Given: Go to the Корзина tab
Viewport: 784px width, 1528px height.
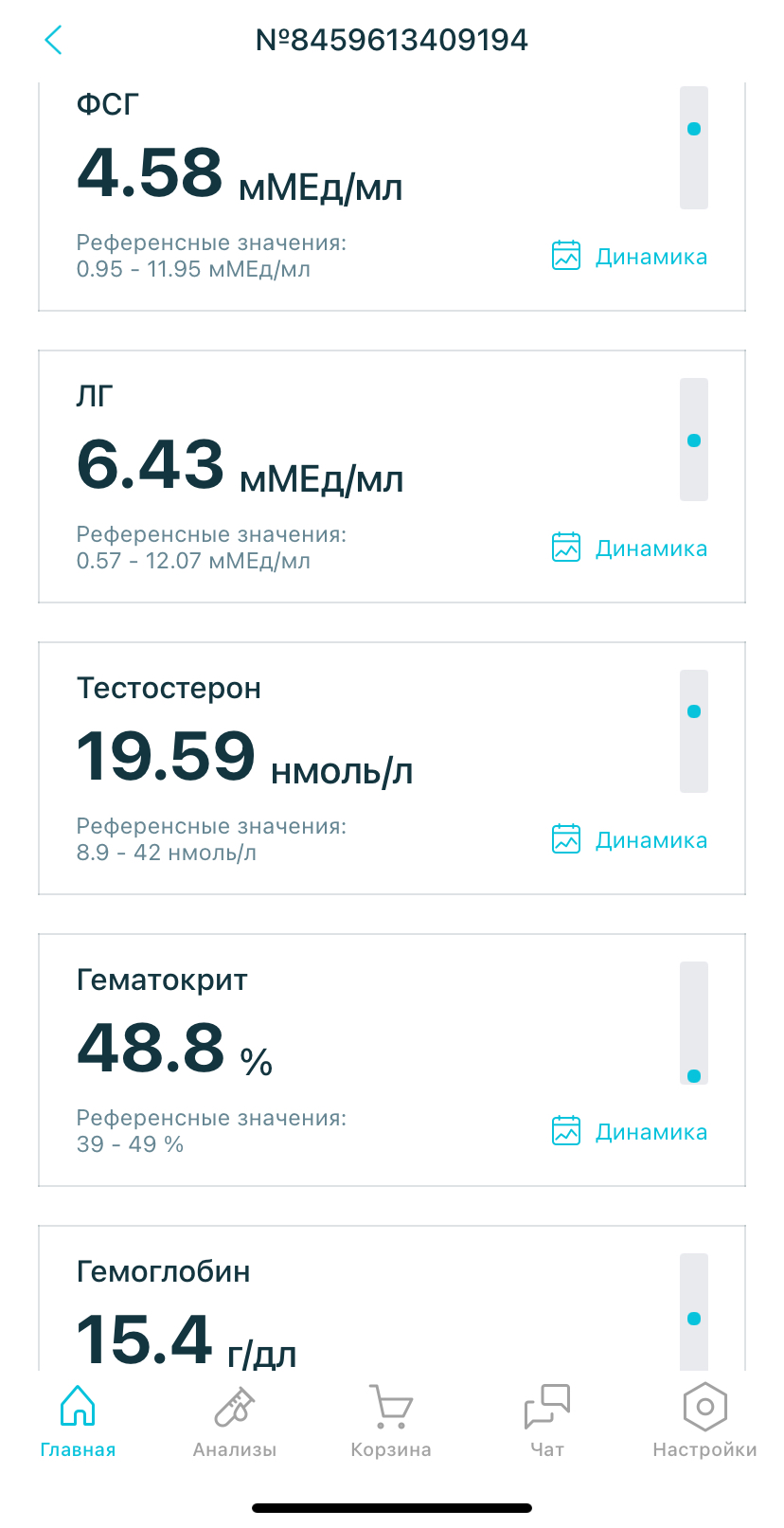Looking at the screenshot, I should pos(391,1421).
